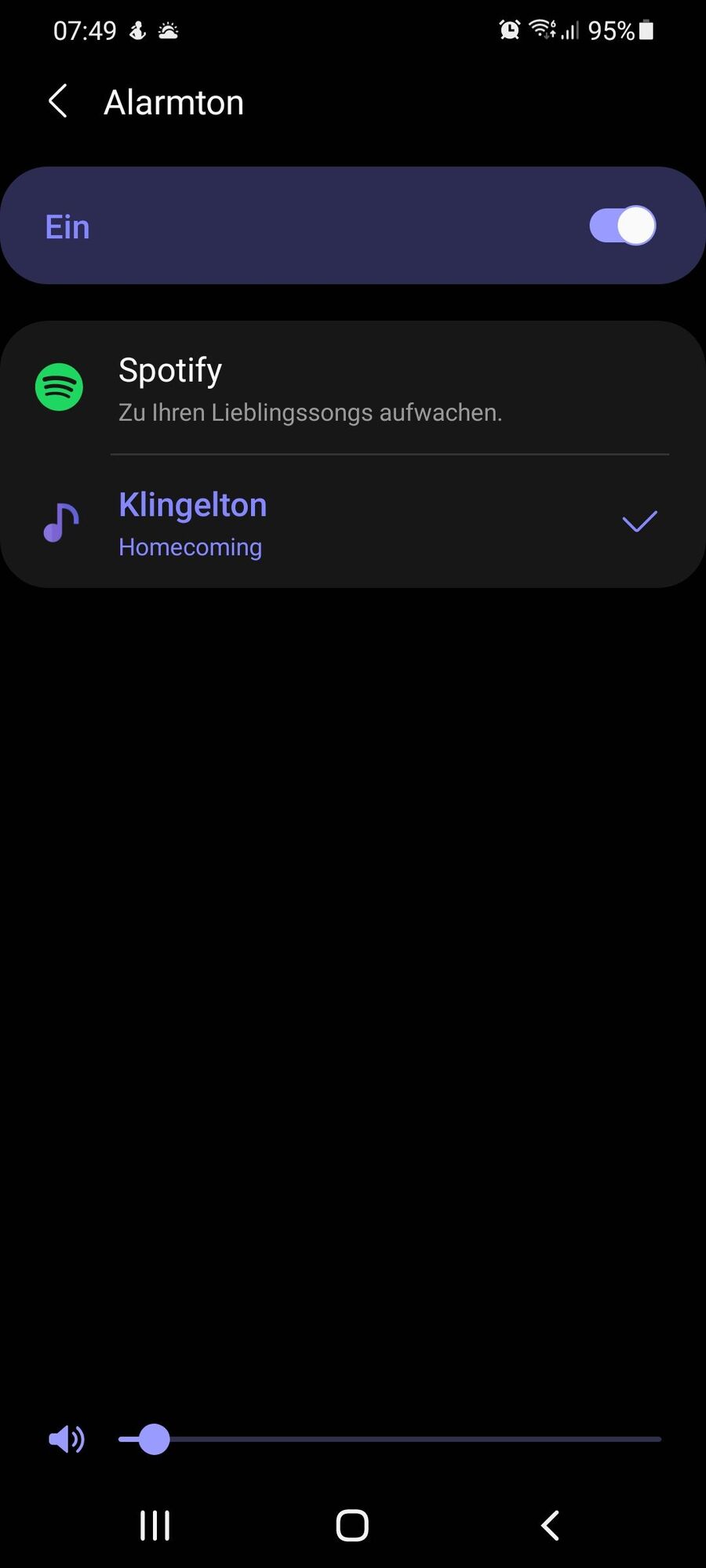Viewport: 706px width, 1568px height.
Task: Tap the speaker volume icon
Action: (67, 1439)
